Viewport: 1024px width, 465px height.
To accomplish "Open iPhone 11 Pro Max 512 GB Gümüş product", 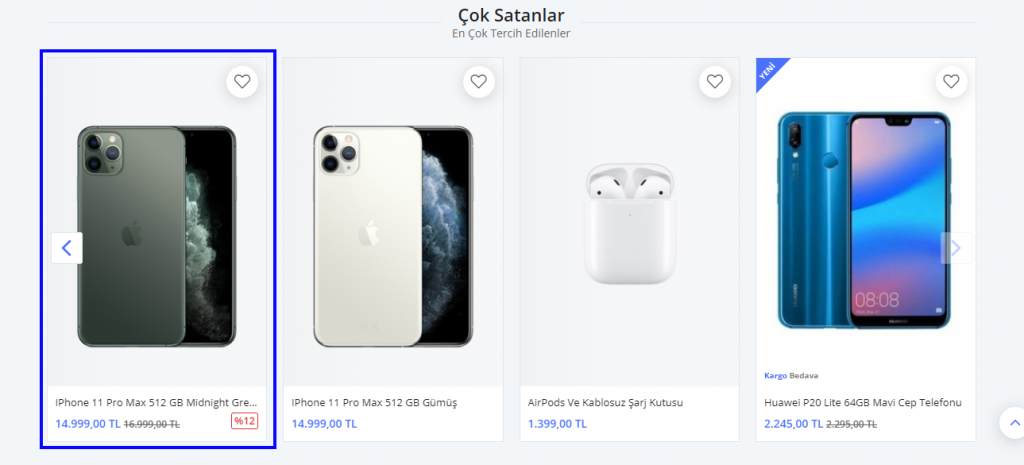I will [374, 402].
